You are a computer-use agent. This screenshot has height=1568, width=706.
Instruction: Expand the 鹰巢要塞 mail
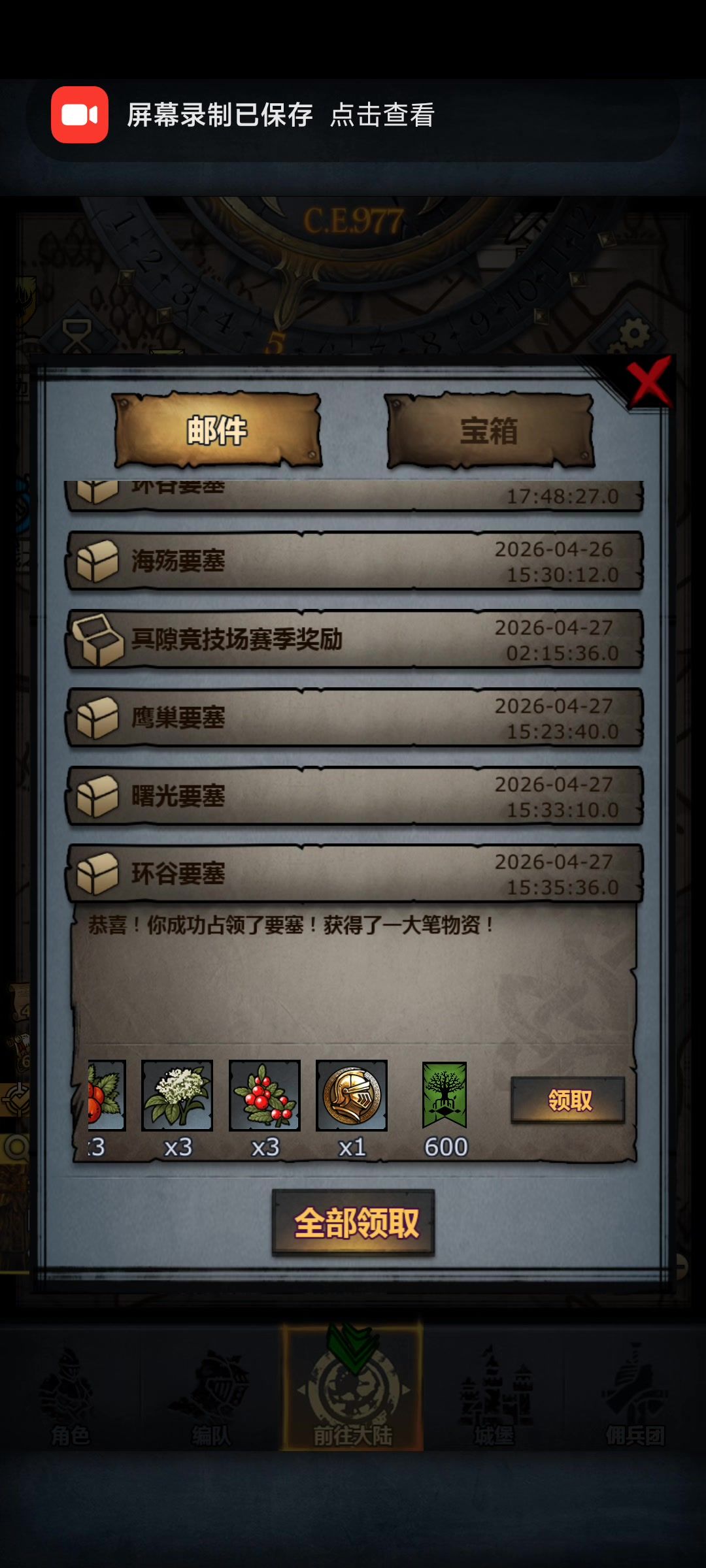353,718
